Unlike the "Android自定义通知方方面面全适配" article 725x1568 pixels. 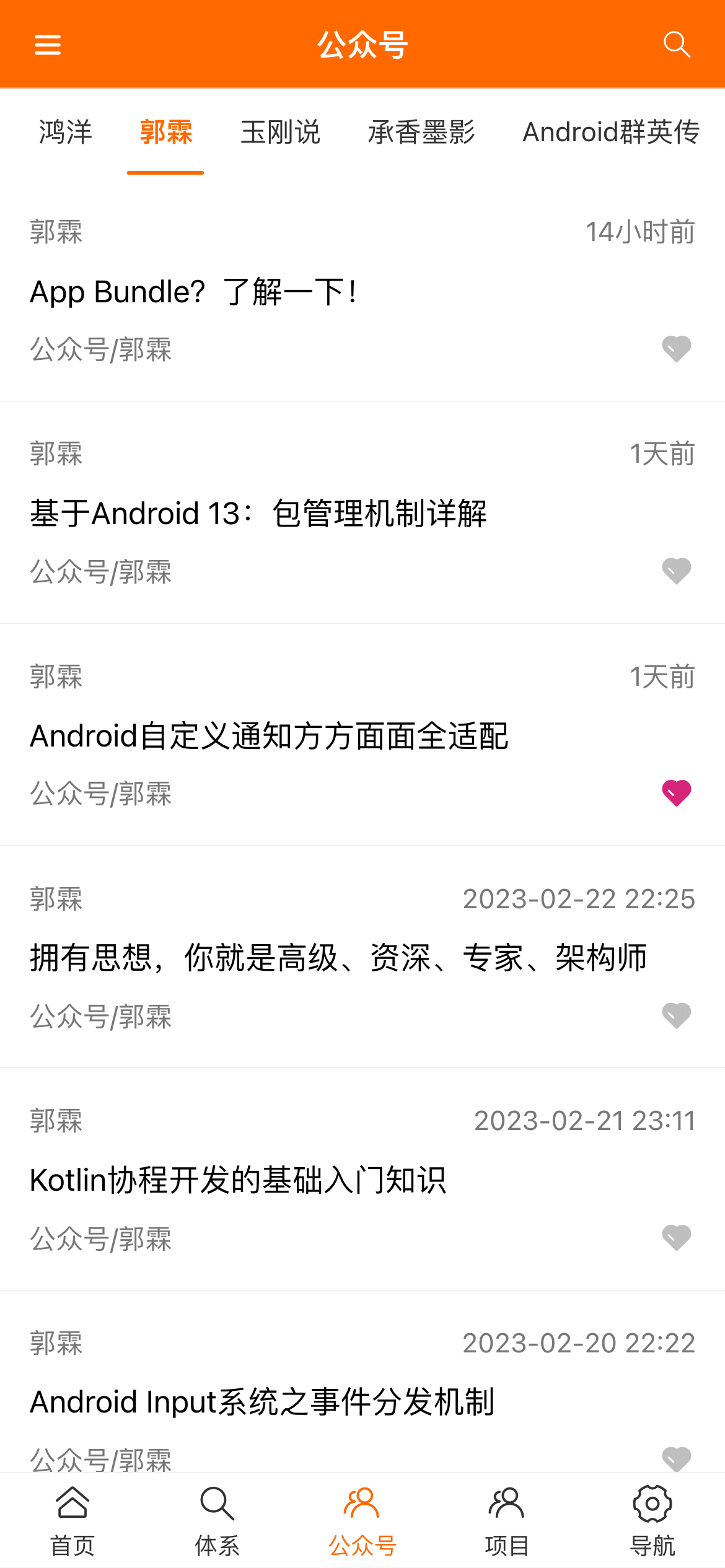[x=677, y=793]
